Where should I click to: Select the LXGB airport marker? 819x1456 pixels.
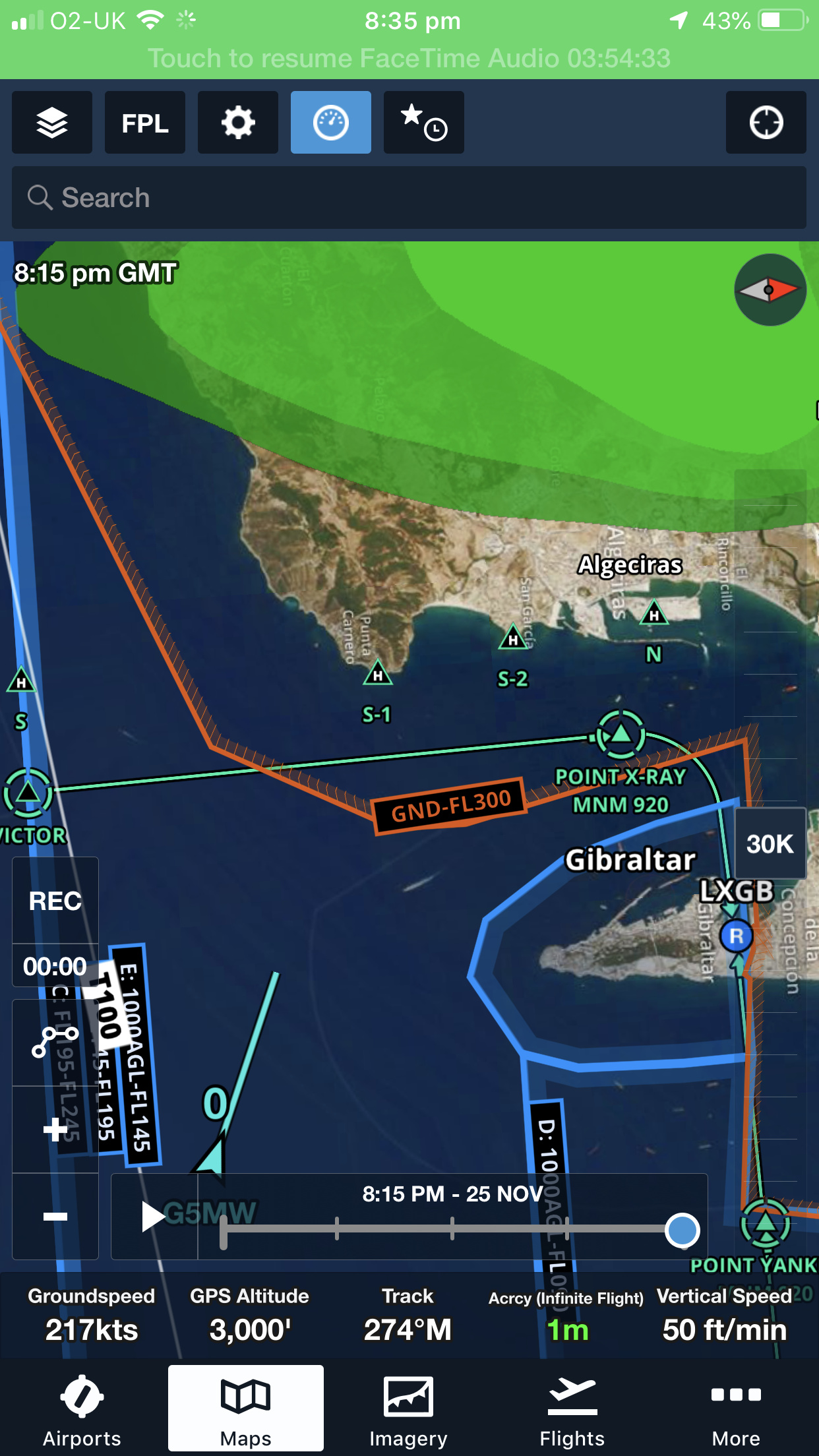(737, 936)
